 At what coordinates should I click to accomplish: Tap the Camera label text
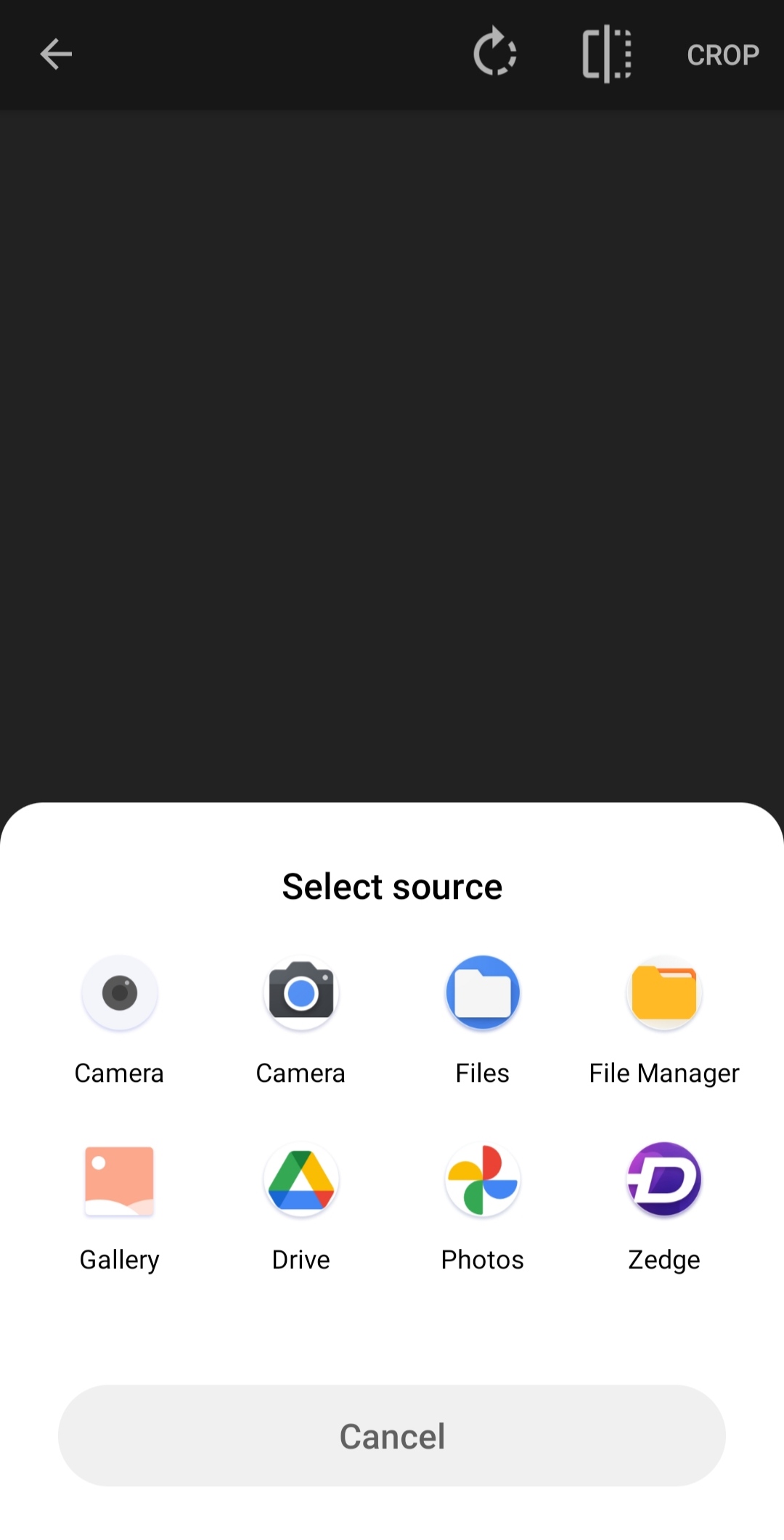[x=119, y=1072]
